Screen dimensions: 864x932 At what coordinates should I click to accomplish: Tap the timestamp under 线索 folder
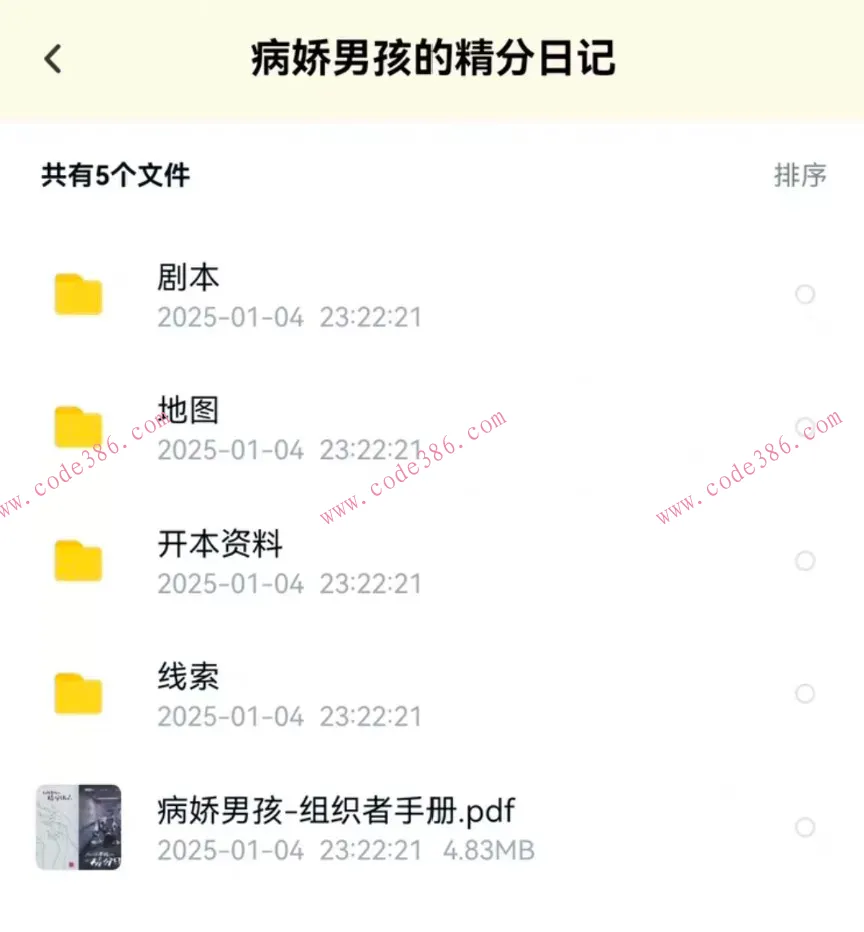(x=290, y=716)
